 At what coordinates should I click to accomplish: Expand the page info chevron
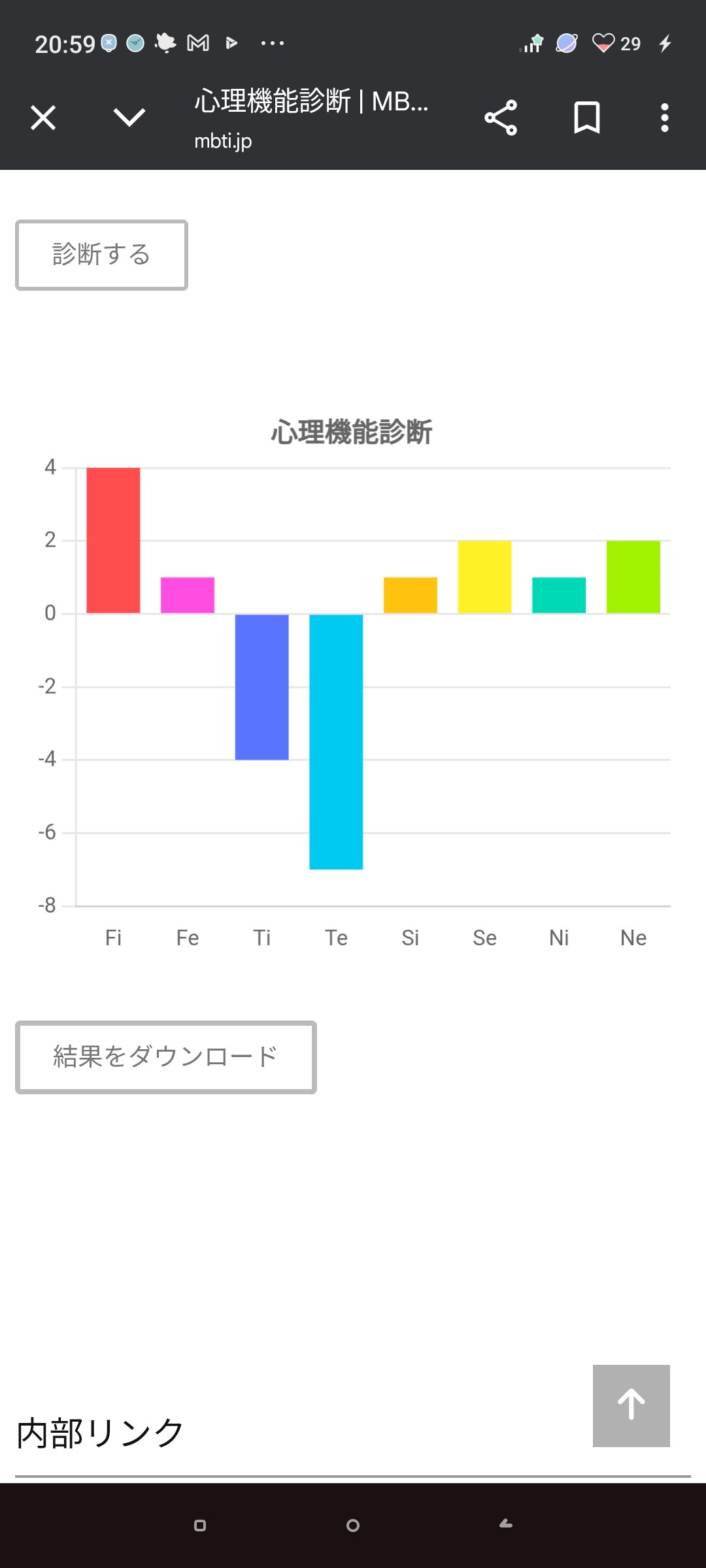point(129,118)
